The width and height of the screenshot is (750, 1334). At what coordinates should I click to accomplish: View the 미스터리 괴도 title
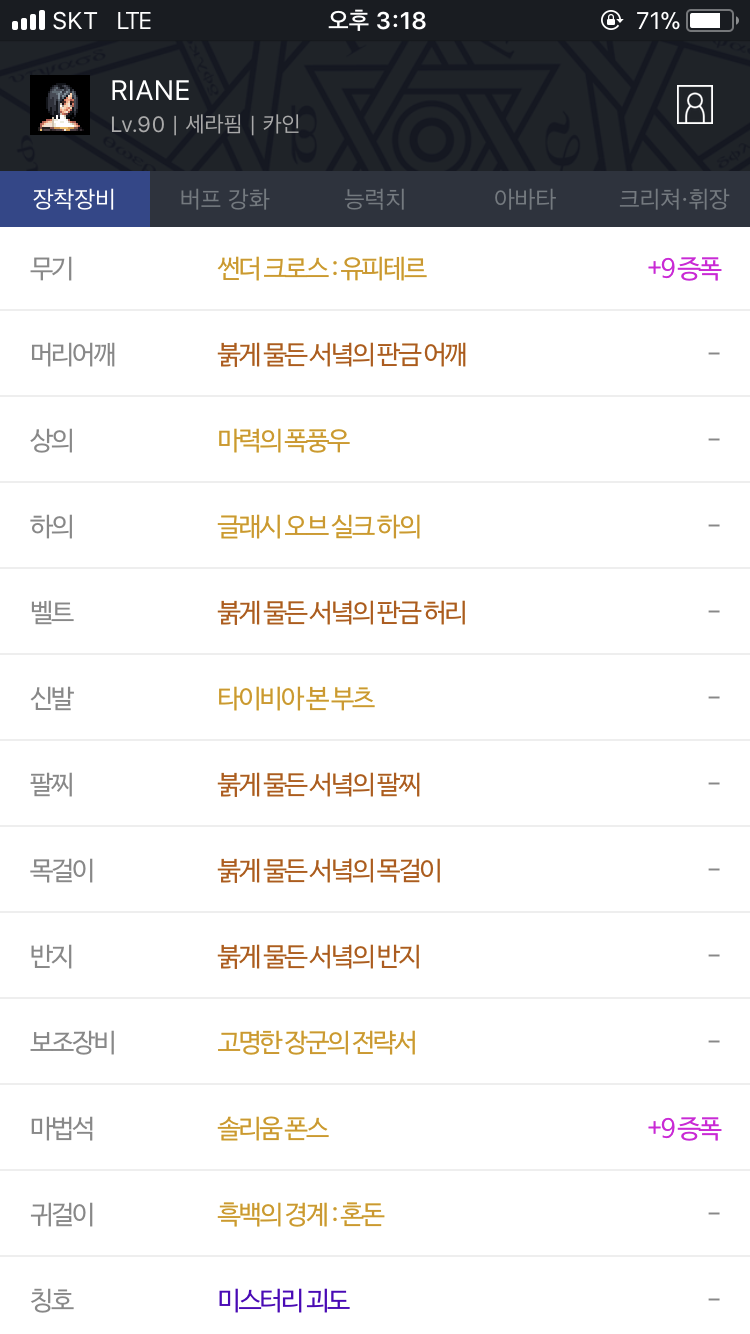tap(284, 1300)
